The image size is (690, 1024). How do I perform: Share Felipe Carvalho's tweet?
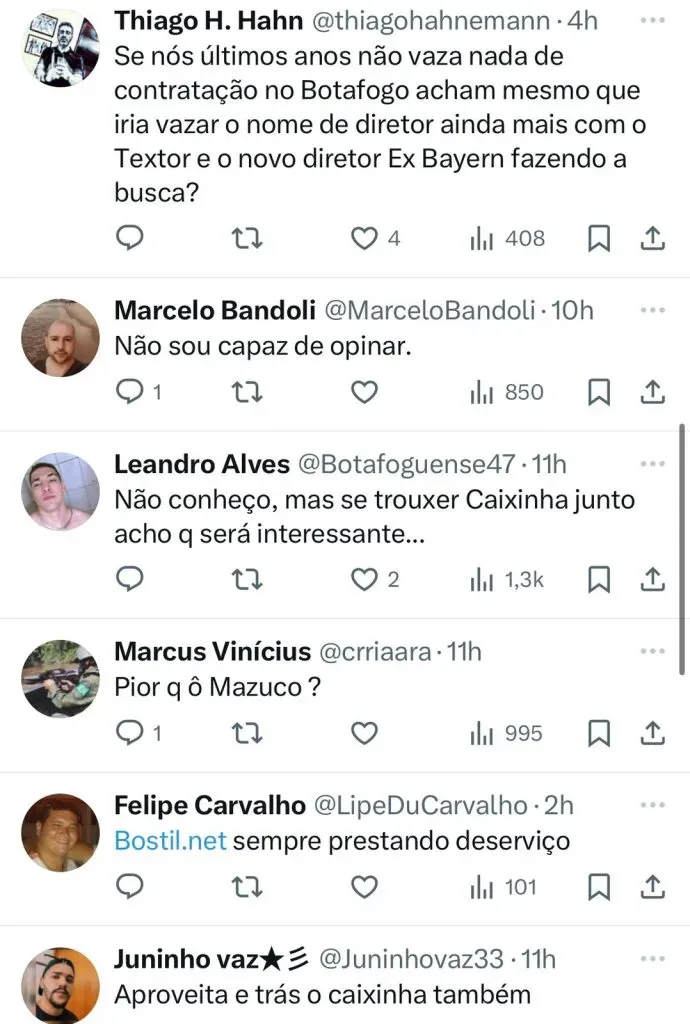652,887
